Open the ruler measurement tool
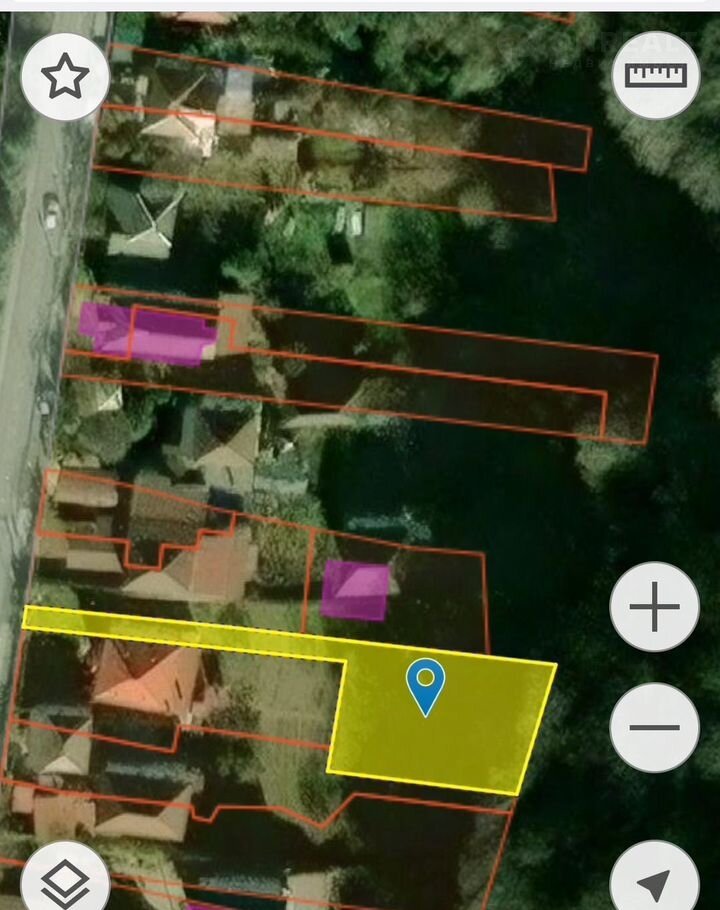Viewport: 720px width, 910px height. click(655, 76)
